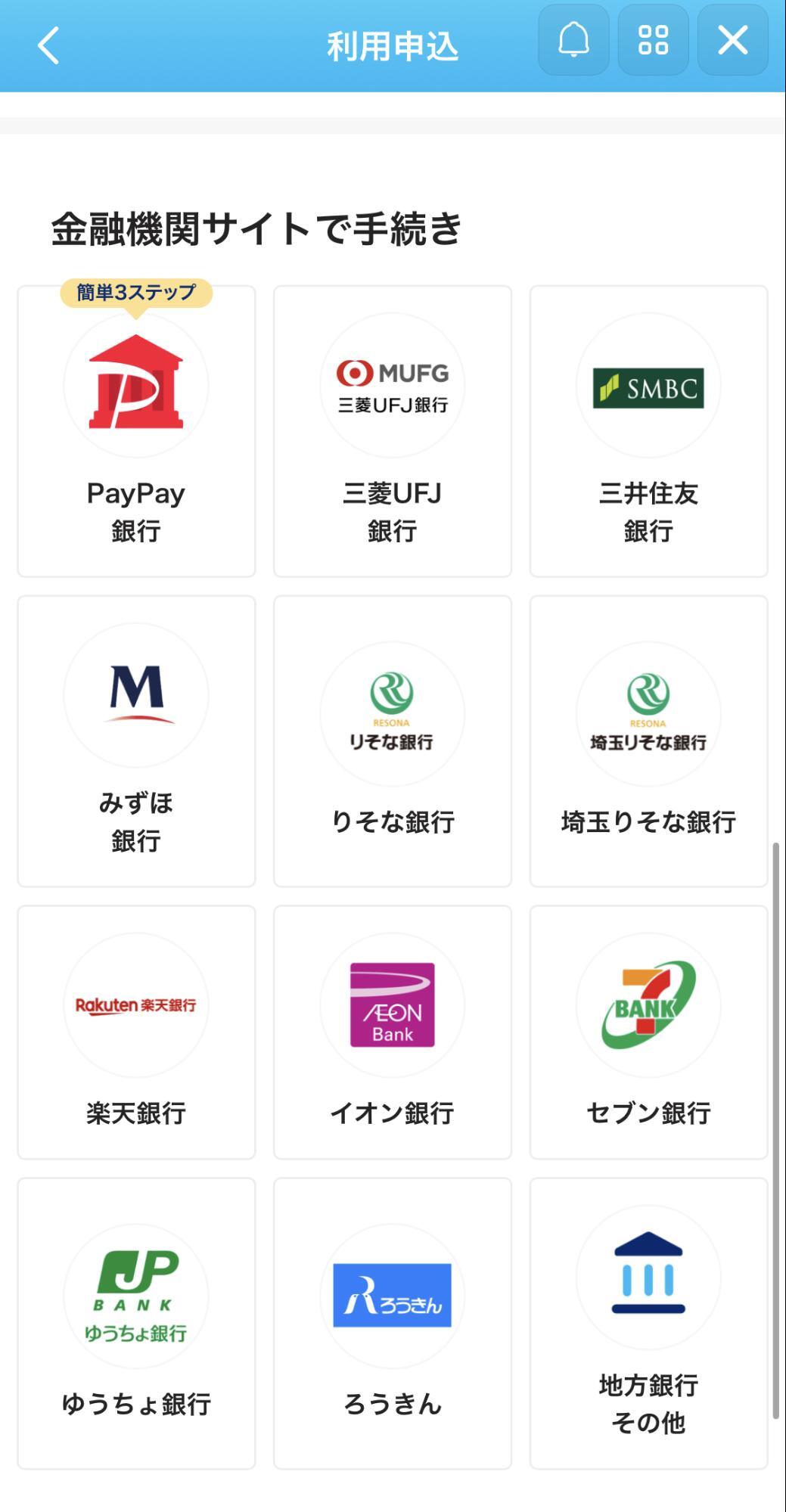The width and height of the screenshot is (786, 1512).
Task: Open イオン銀行 option
Action: (x=392, y=1032)
